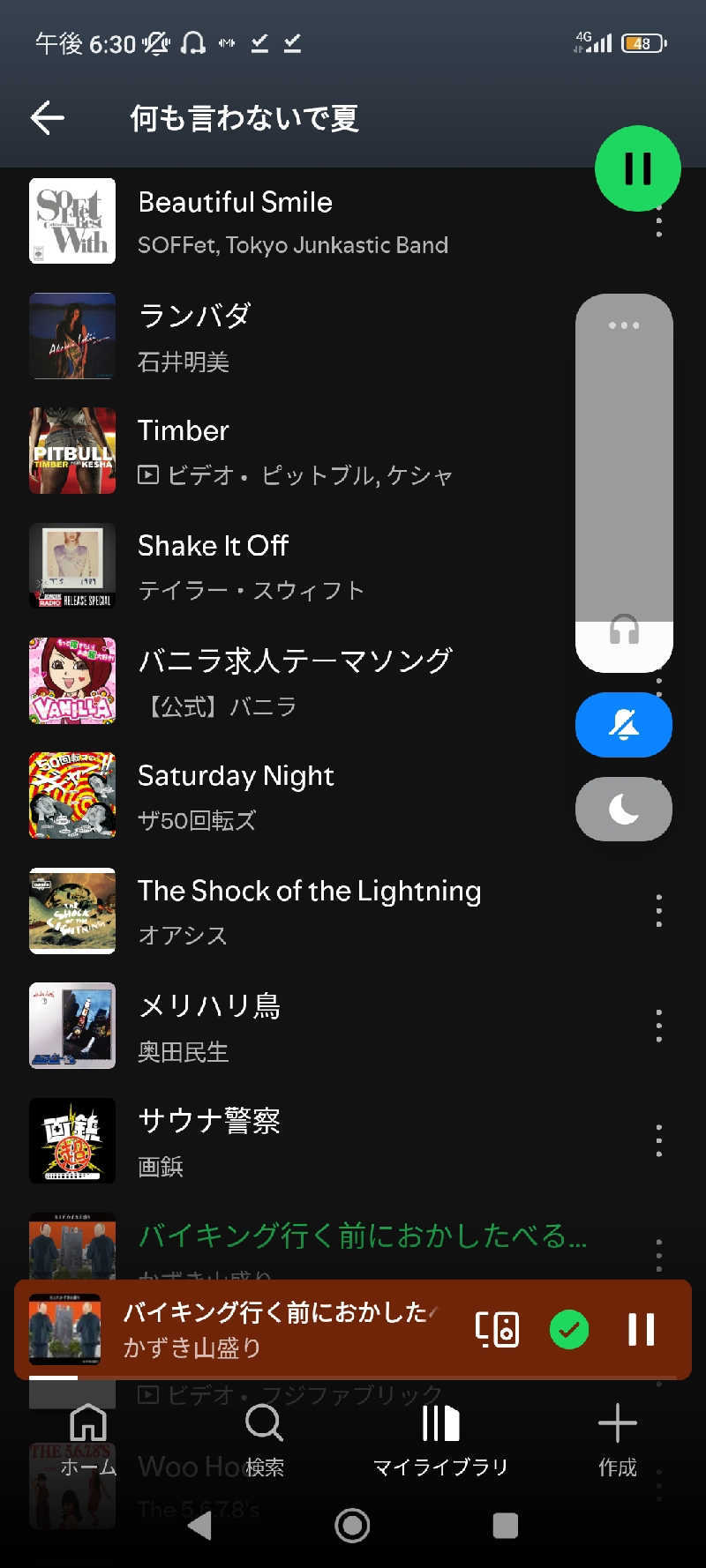The width and height of the screenshot is (706, 1568).
Task: Pause the playlist with the green button
Action: tap(637, 168)
